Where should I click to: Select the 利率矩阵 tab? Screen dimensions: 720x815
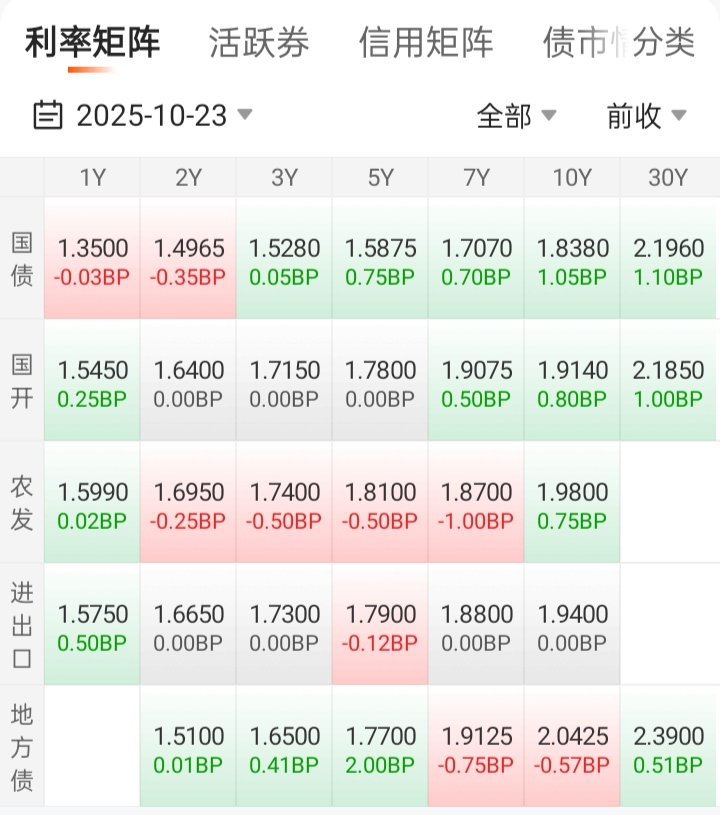(92, 43)
